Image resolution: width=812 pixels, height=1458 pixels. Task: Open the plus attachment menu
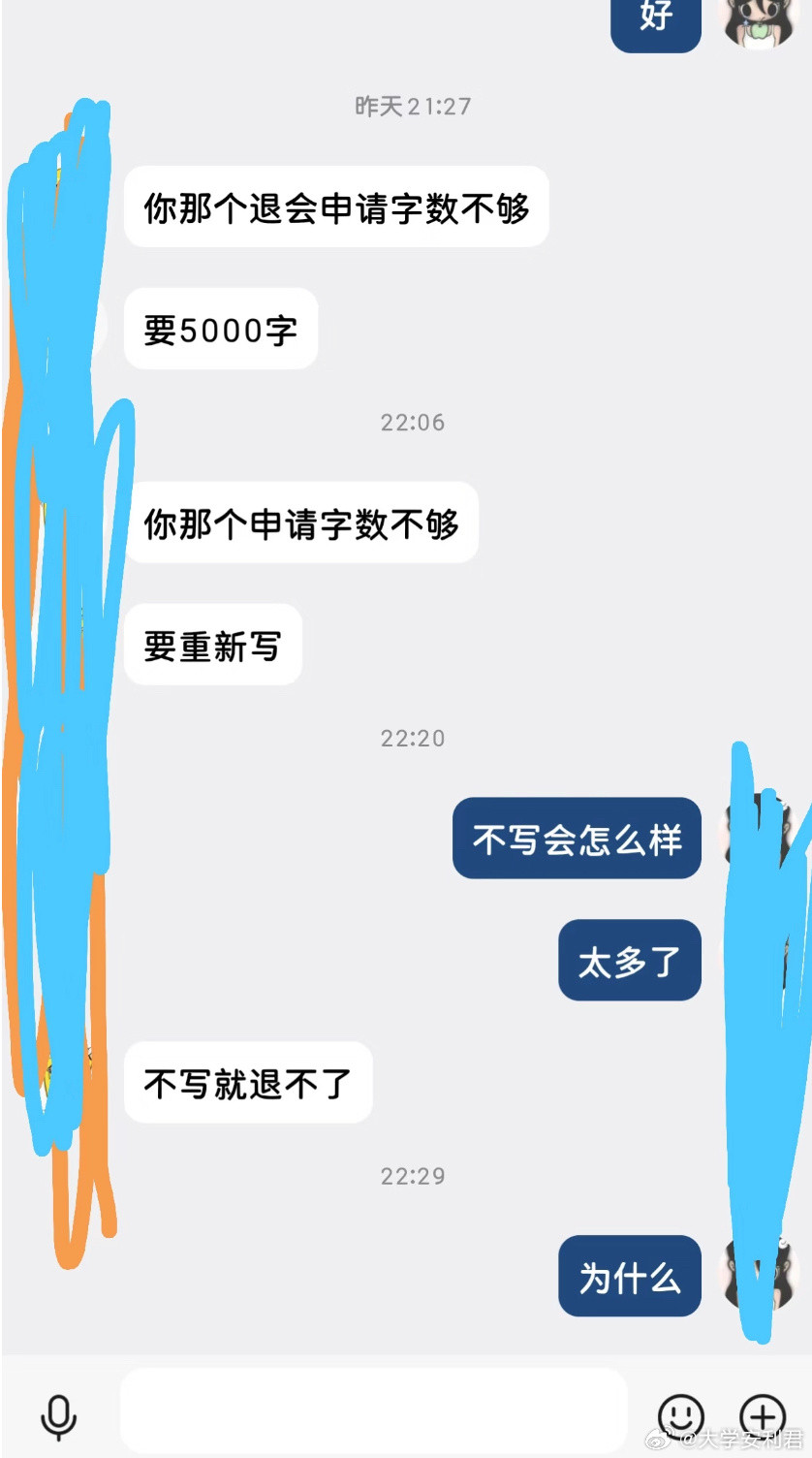pos(765,1415)
